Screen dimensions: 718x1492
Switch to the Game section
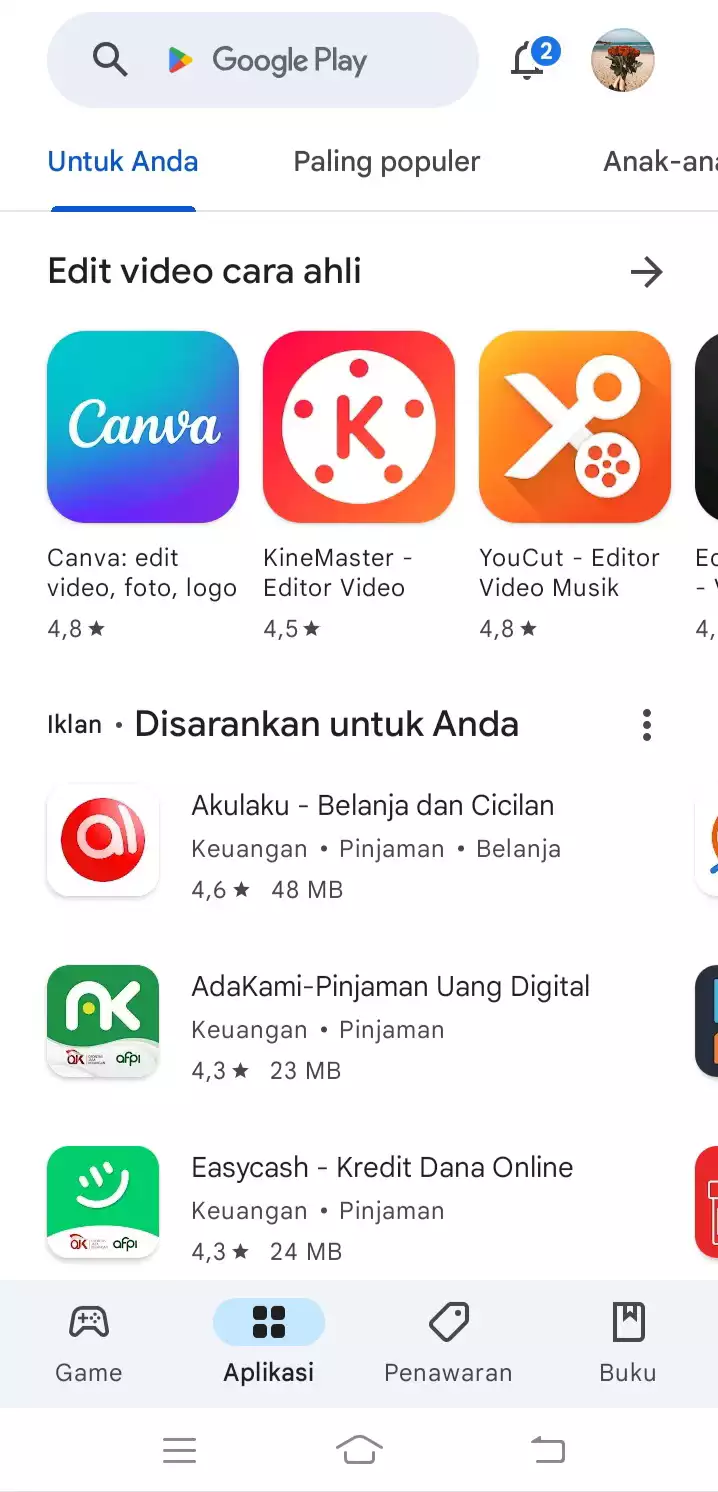tap(89, 1343)
